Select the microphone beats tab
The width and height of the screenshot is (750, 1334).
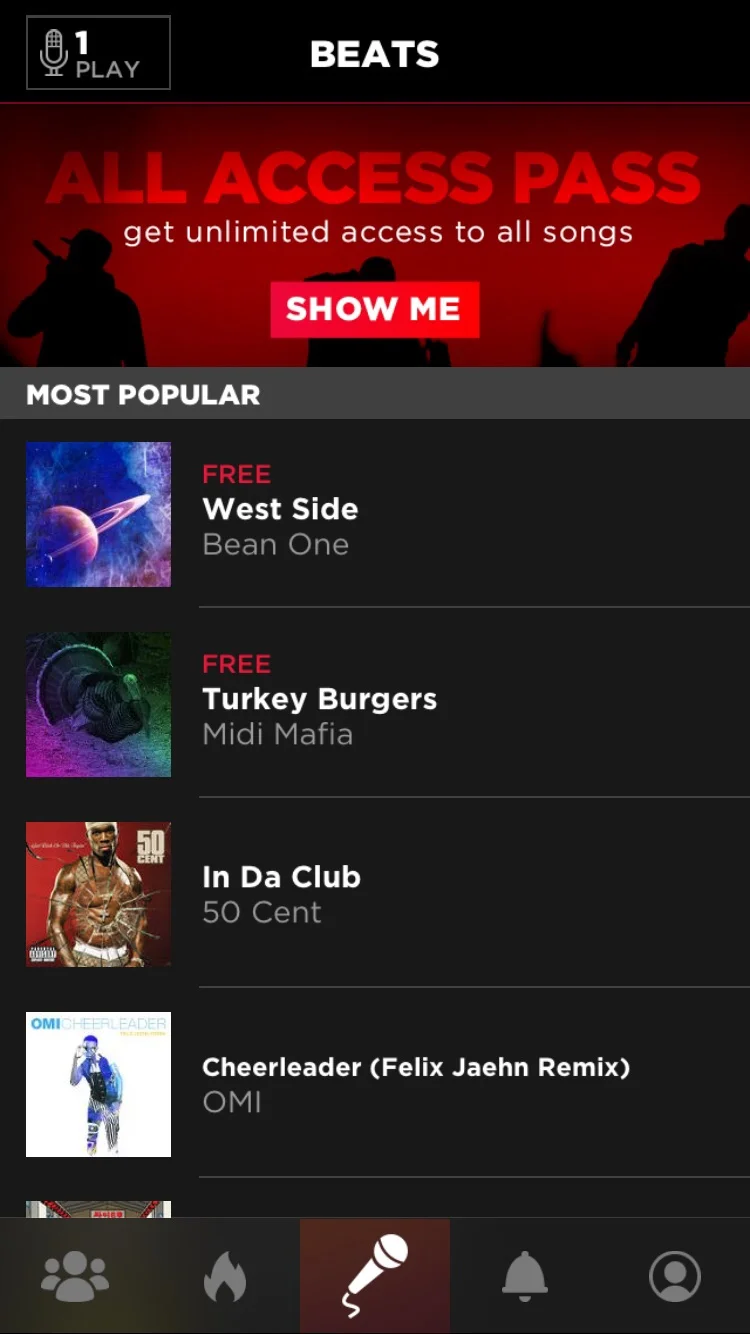375,1276
